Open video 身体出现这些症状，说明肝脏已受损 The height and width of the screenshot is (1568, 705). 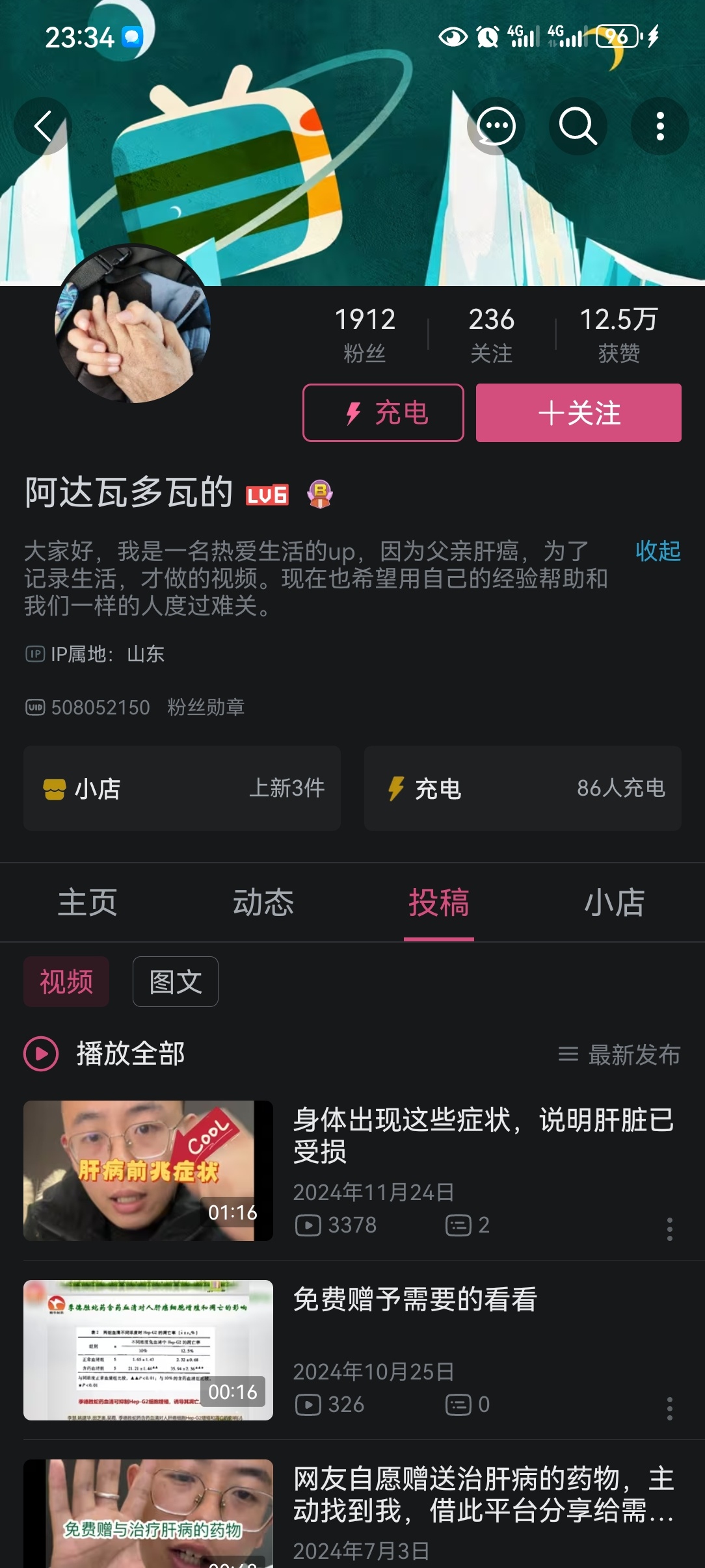[483, 1135]
